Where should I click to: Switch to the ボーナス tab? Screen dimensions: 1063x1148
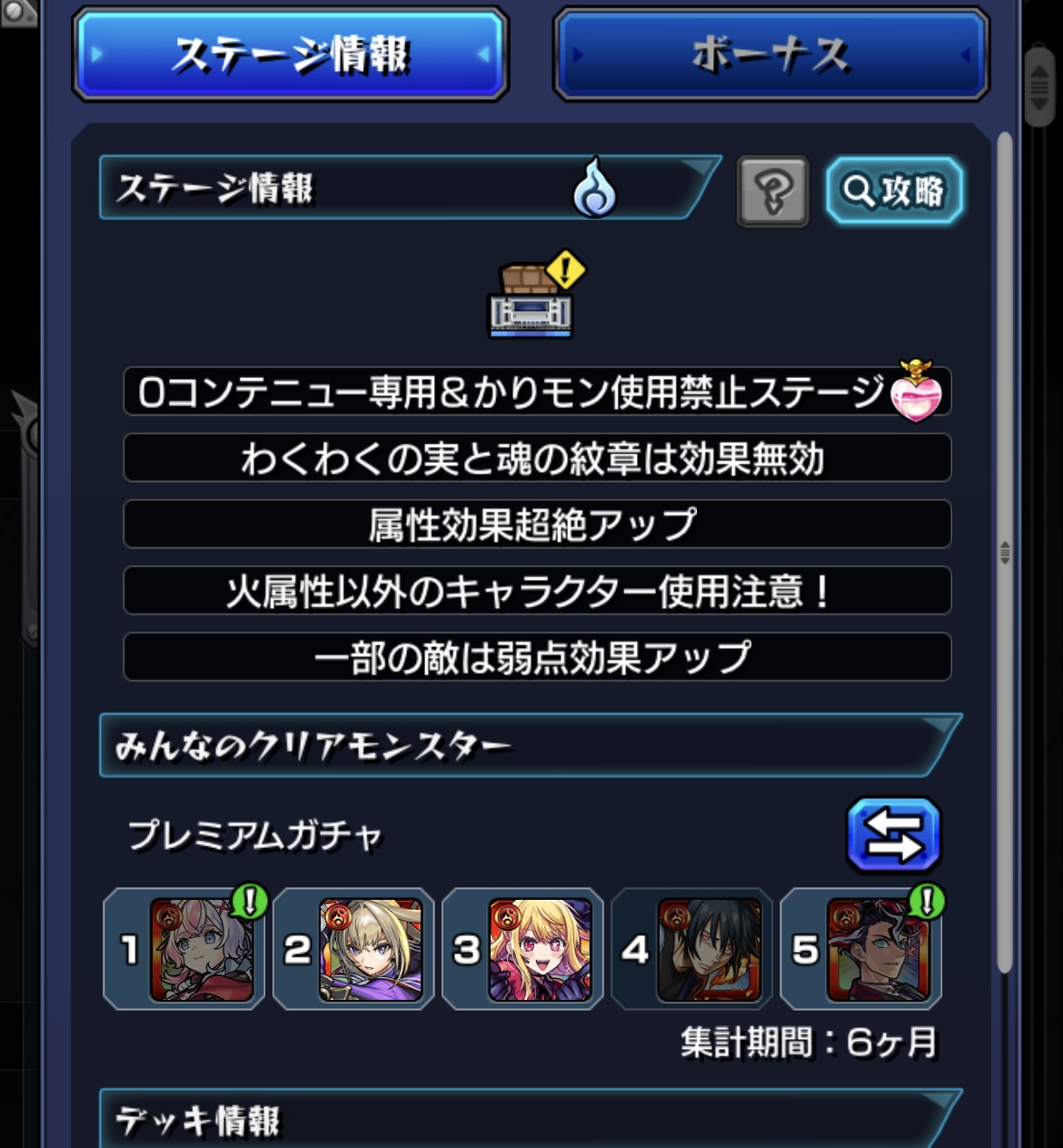tap(770, 55)
